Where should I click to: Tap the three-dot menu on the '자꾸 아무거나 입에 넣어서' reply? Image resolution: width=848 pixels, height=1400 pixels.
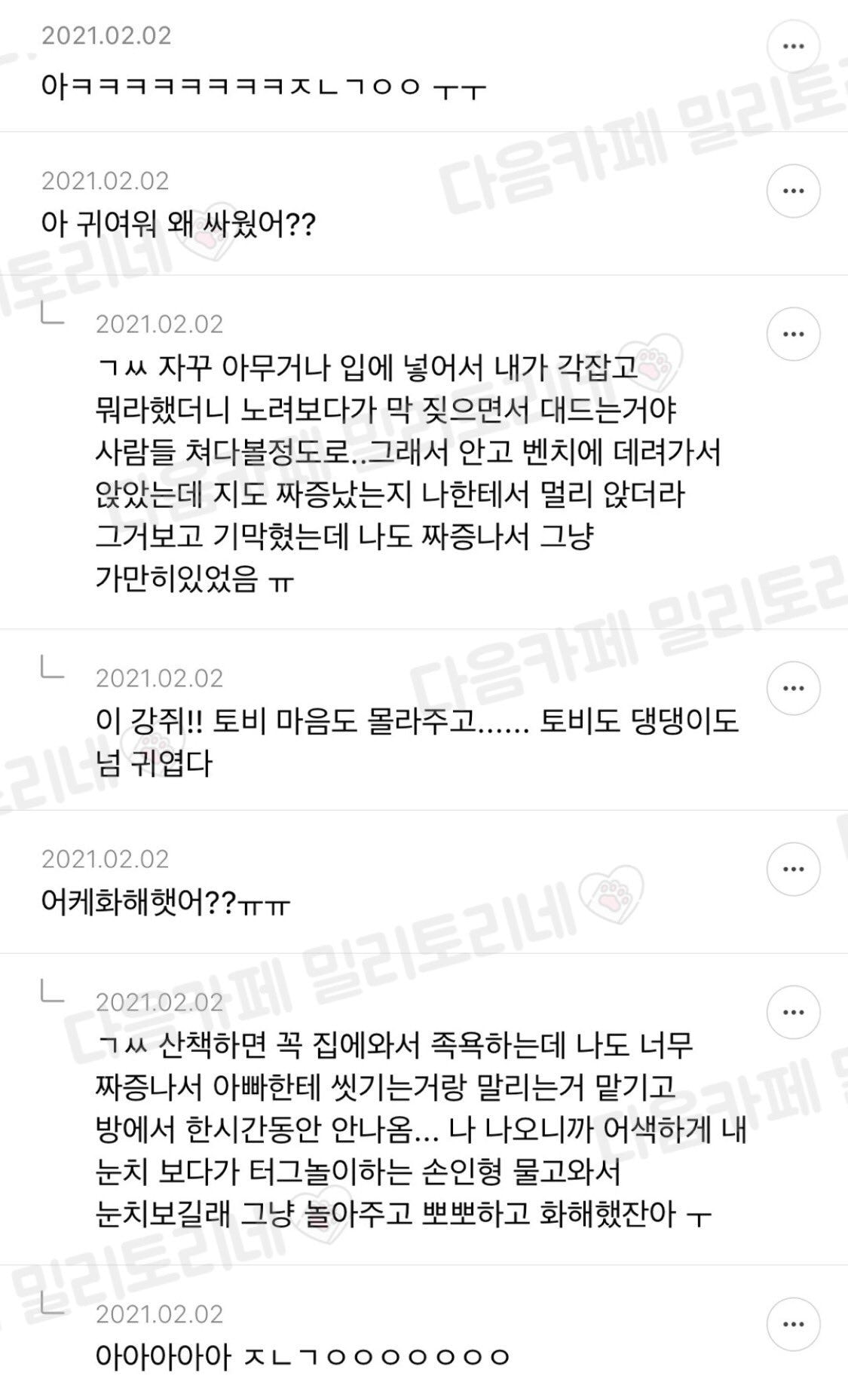point(793,334)
